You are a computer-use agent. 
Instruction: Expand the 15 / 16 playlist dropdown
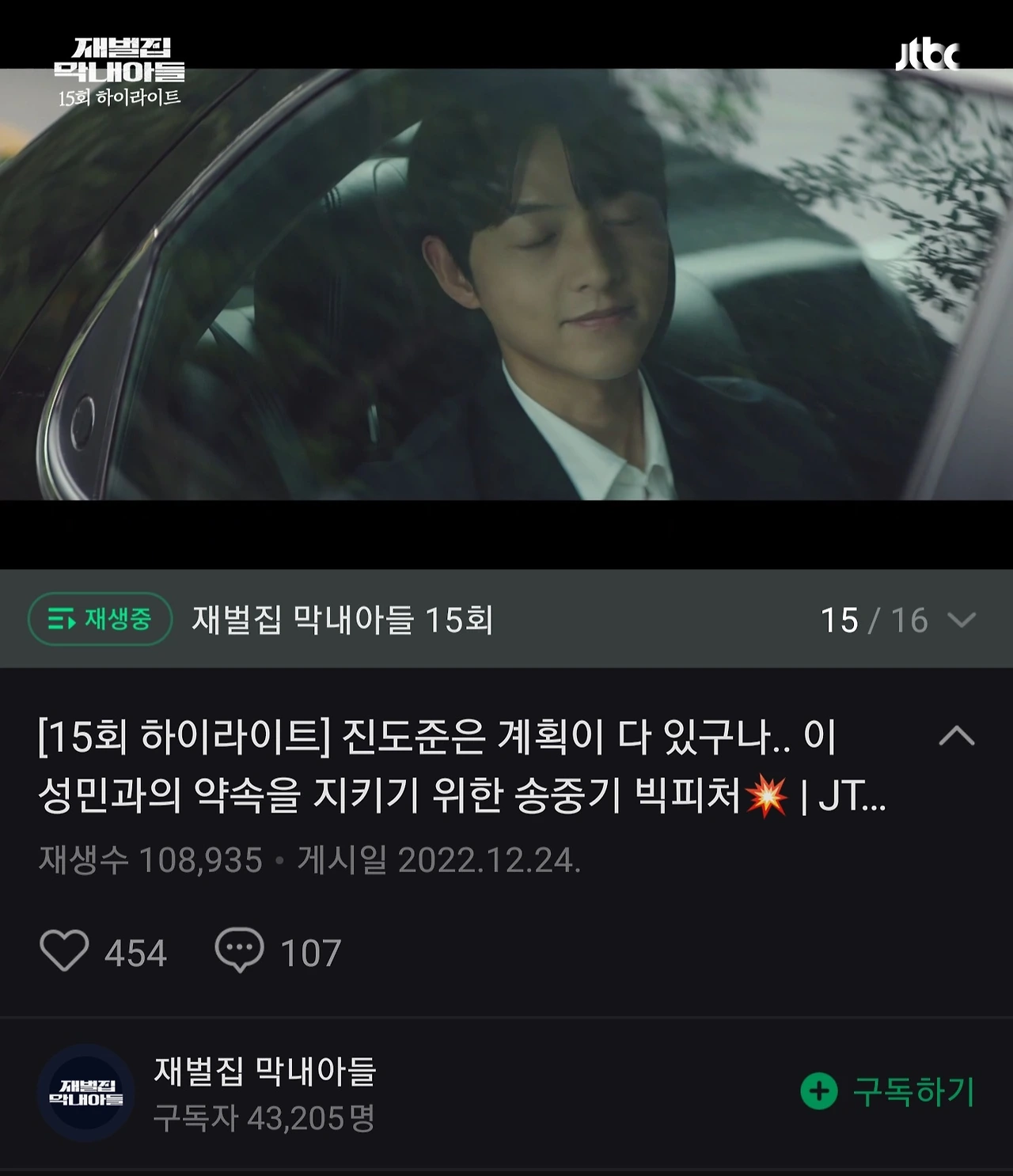(x=961, y=620)
